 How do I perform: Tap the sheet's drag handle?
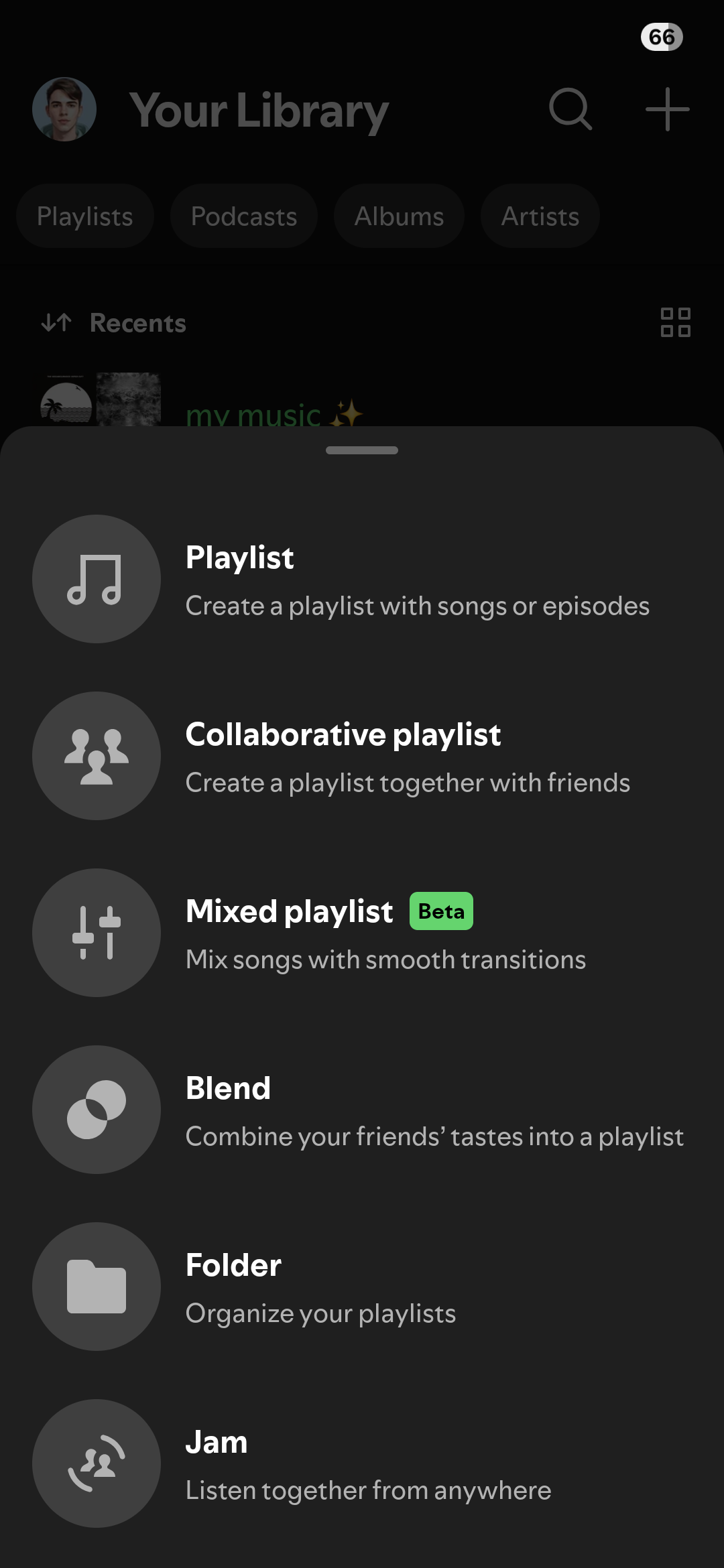pyautogui.click(x=362, y=450)
